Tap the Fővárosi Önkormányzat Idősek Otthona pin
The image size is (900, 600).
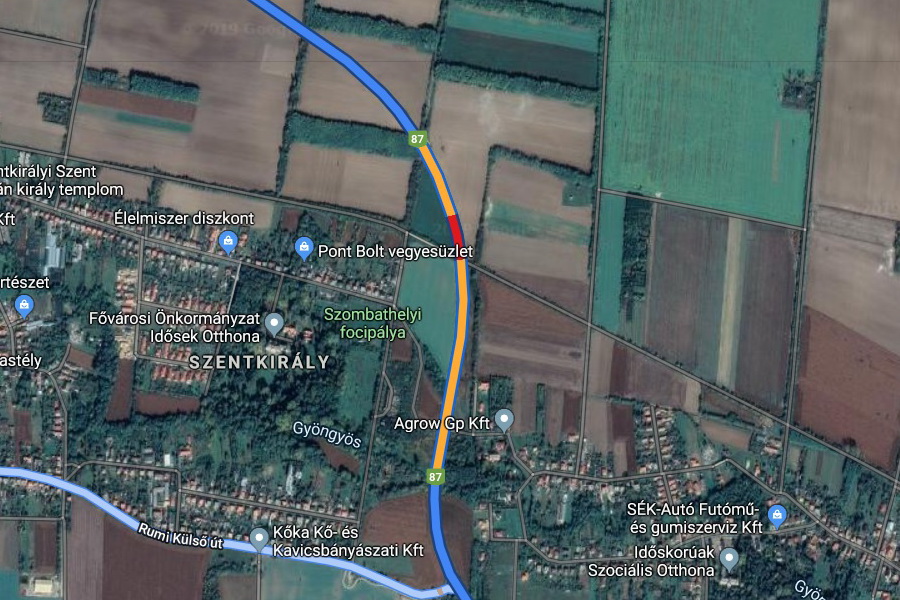point(275,323)
